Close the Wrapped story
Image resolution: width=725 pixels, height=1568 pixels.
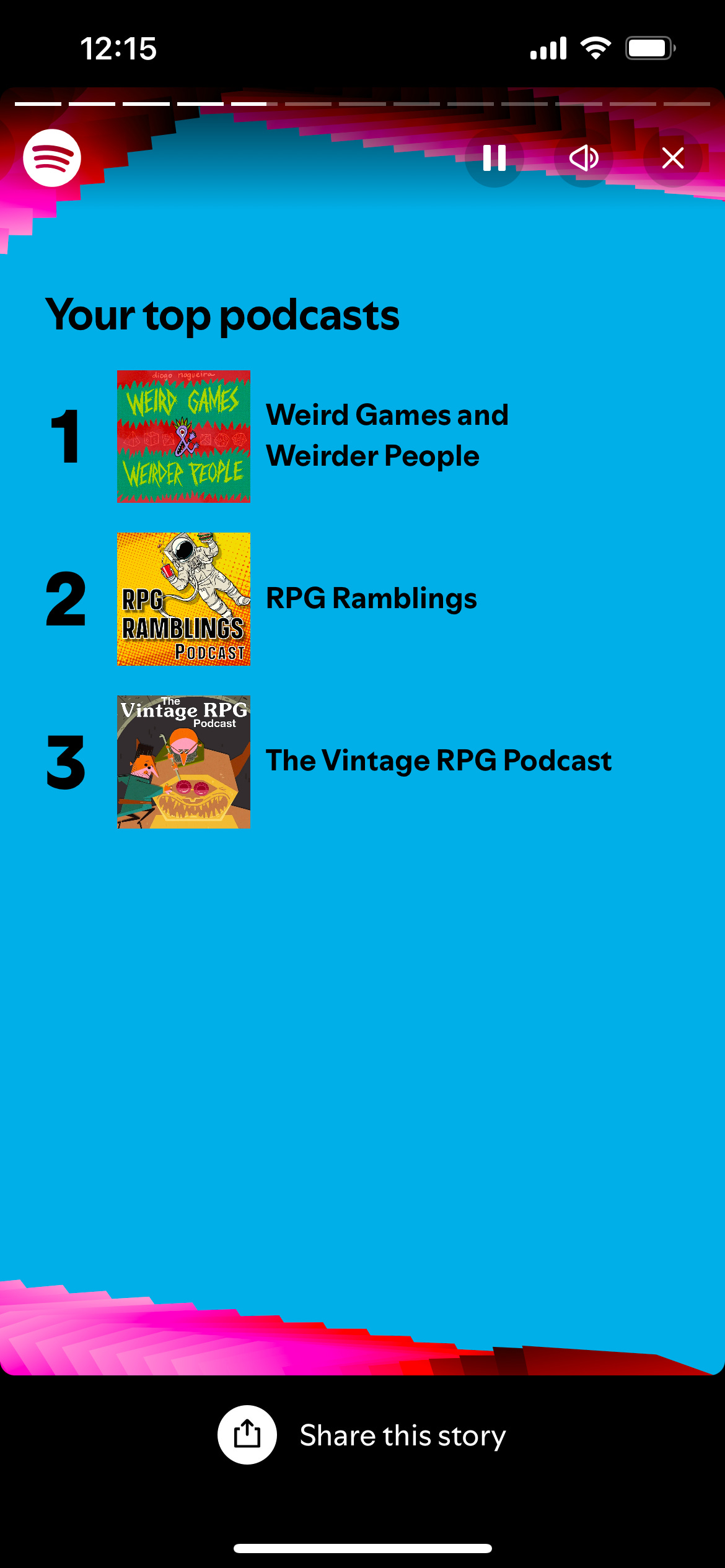672,158
